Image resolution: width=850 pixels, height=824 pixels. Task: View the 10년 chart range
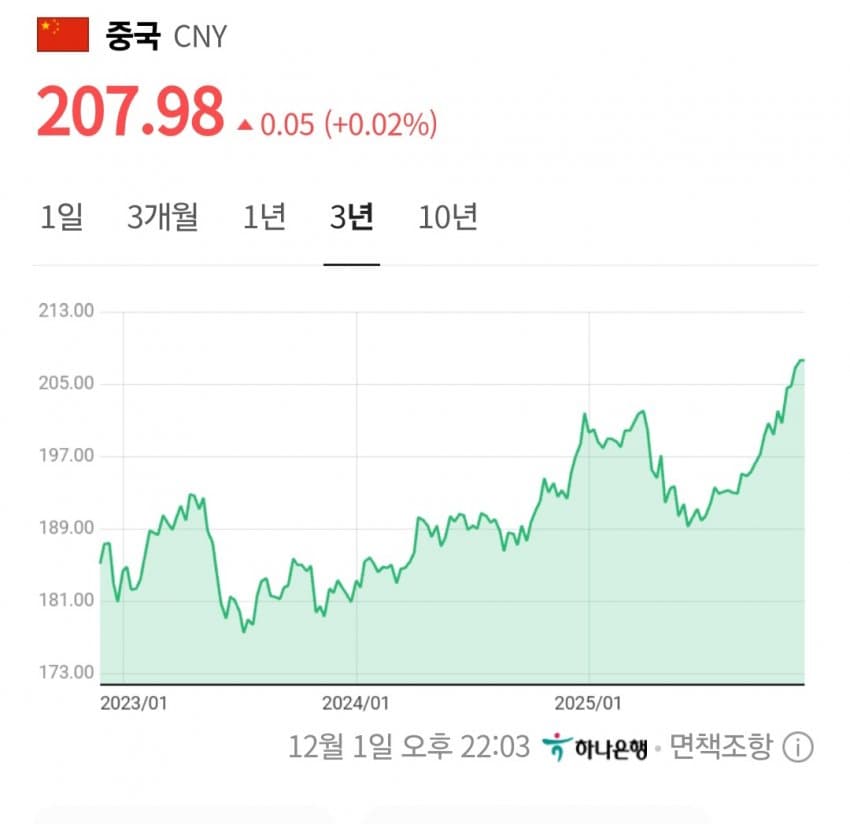pyautogui.click(x=448, y=216)
